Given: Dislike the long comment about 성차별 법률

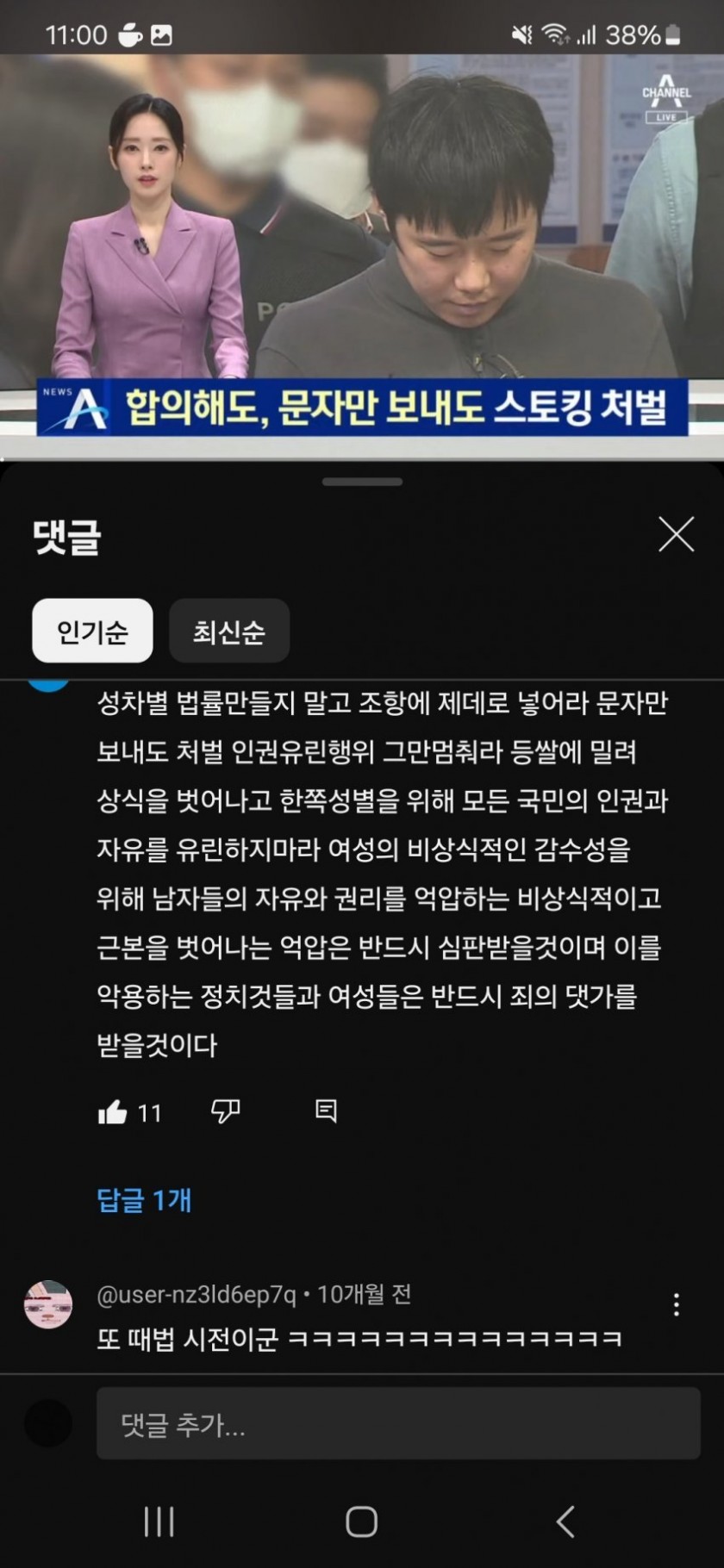Looking at the screenshot, I should point(226,1111).
